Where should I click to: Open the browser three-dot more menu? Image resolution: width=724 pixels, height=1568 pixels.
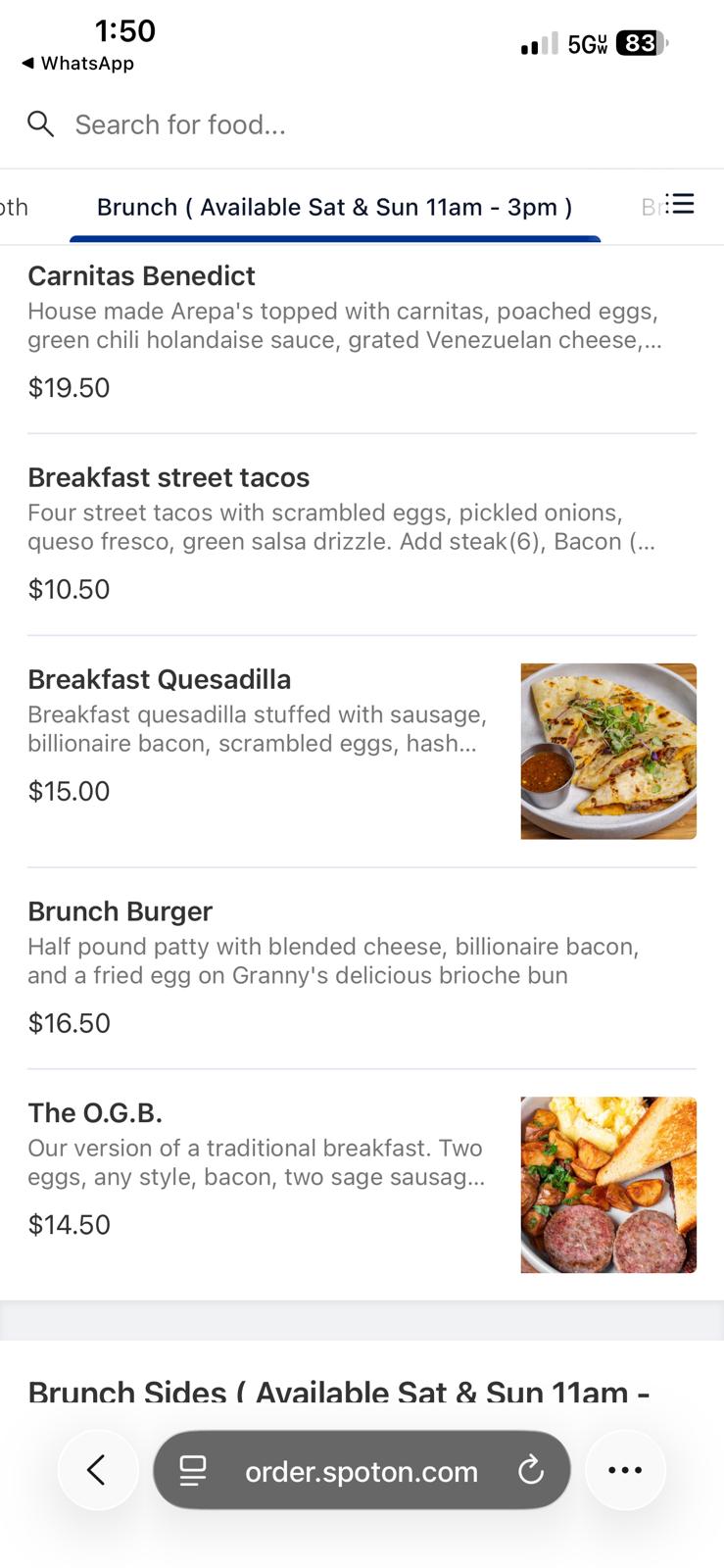tap(625, 1469)
